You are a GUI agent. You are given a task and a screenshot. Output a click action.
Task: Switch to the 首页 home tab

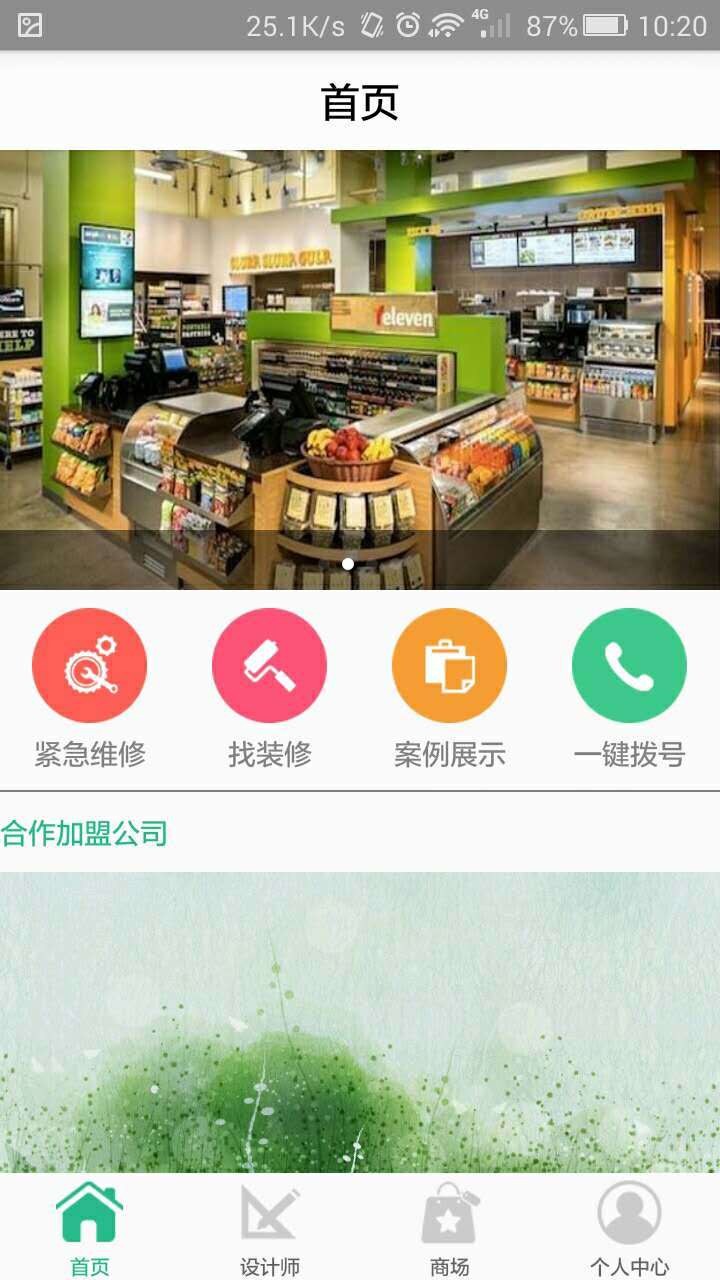[x=90, y=1226]
